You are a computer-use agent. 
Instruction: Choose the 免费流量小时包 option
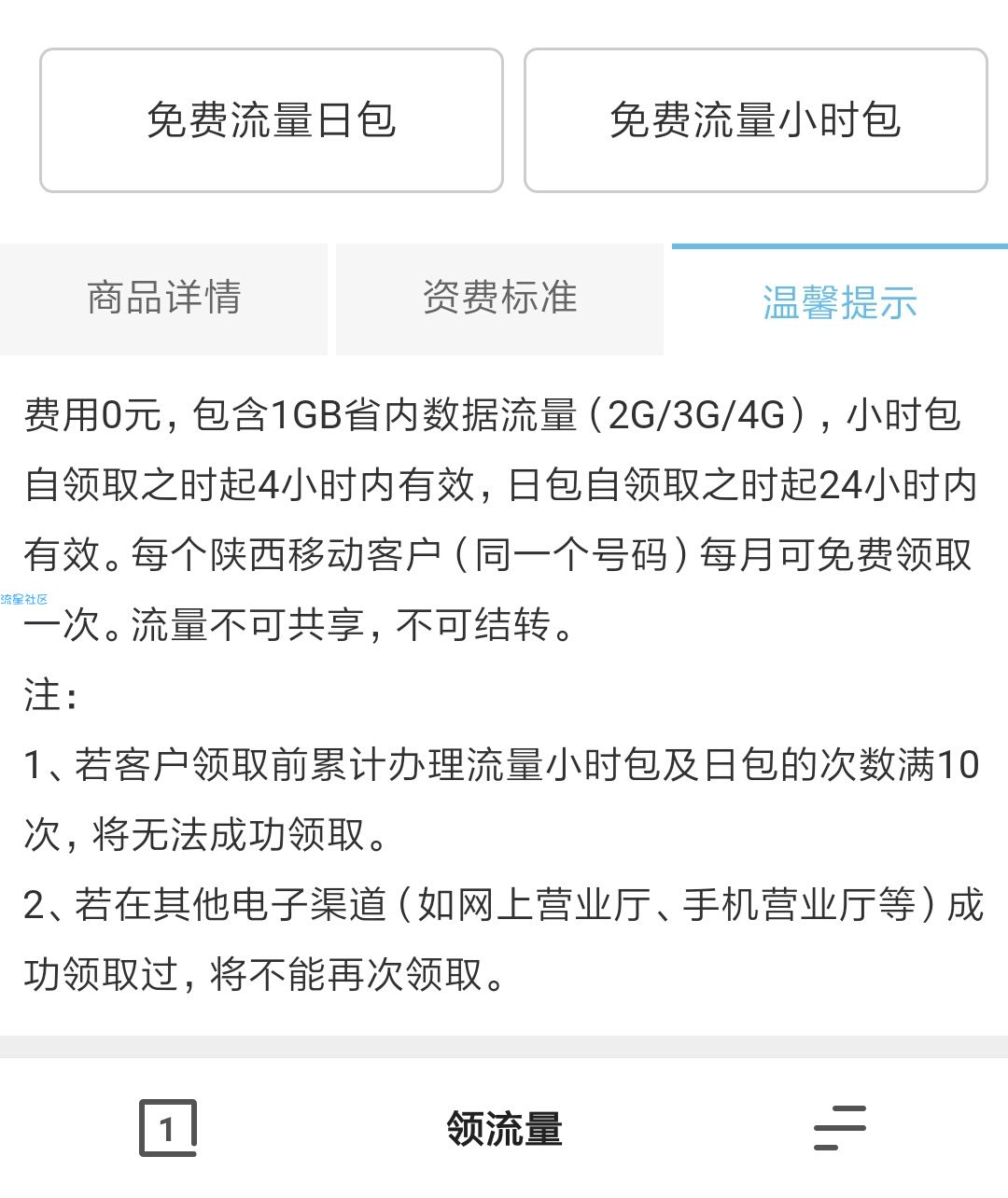tap(755, 120)
